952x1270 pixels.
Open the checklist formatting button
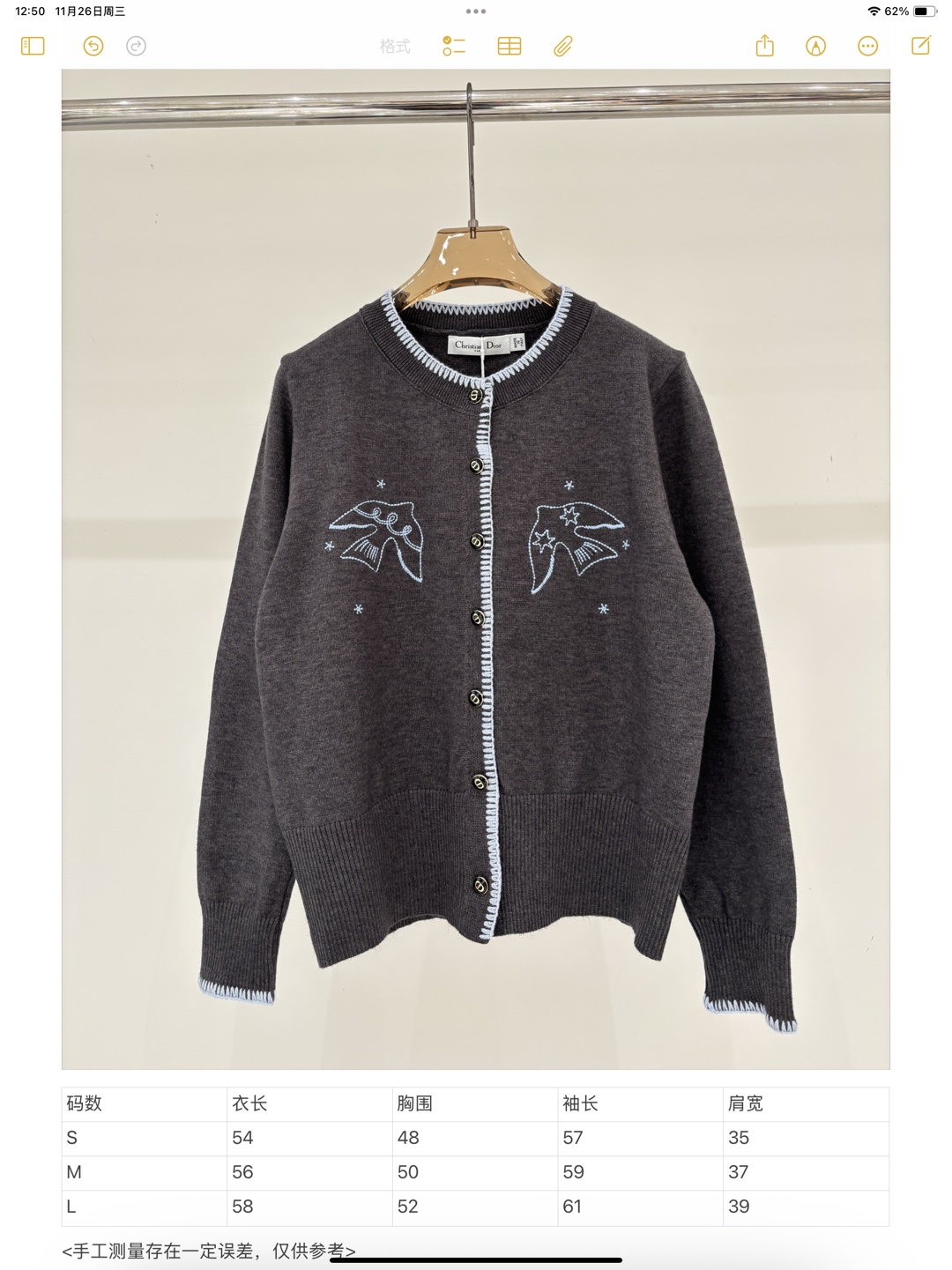[454, 46]
